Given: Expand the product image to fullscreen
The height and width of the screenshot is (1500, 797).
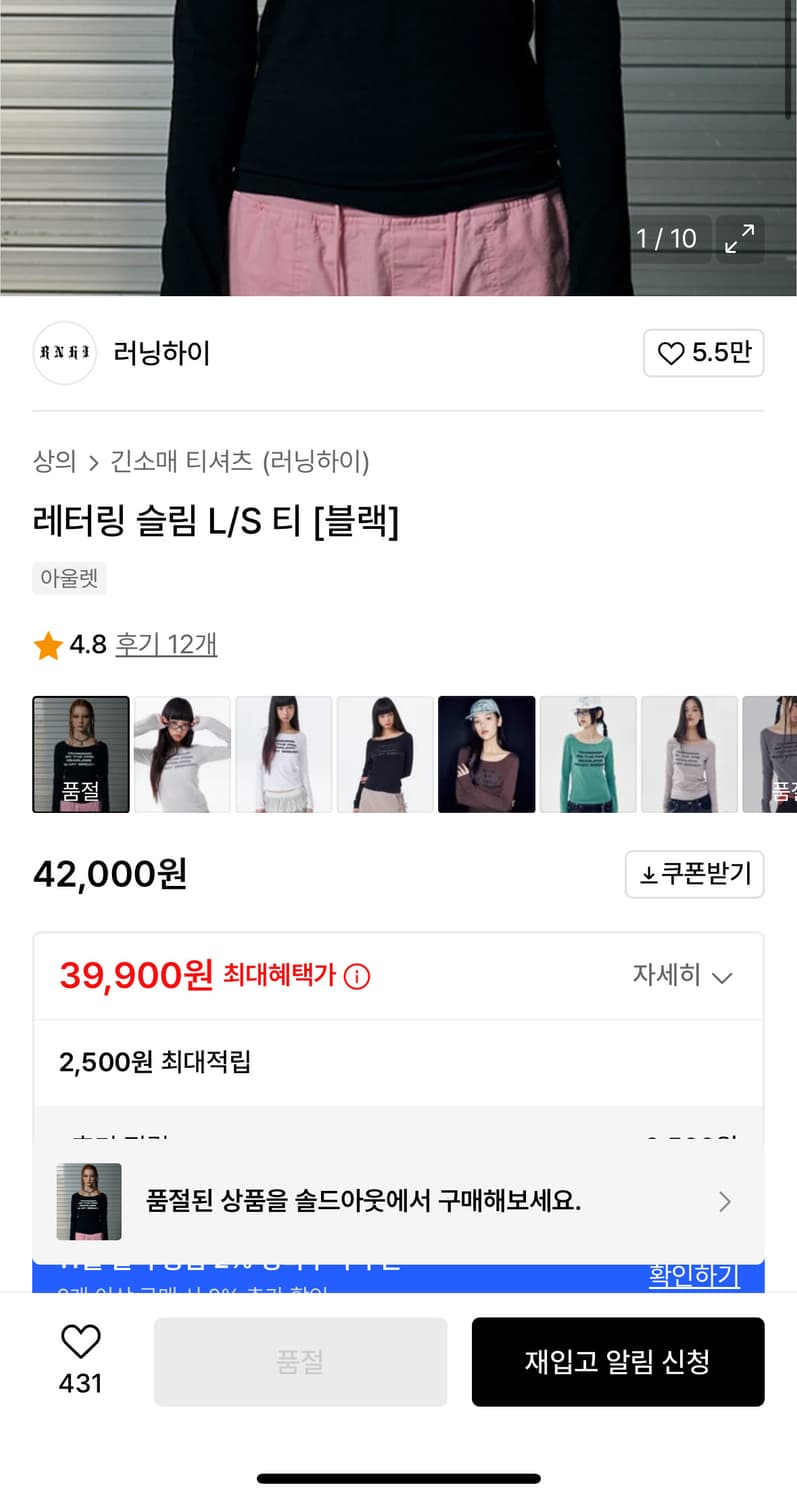Looking at the screenshot, I should (739, 239).
